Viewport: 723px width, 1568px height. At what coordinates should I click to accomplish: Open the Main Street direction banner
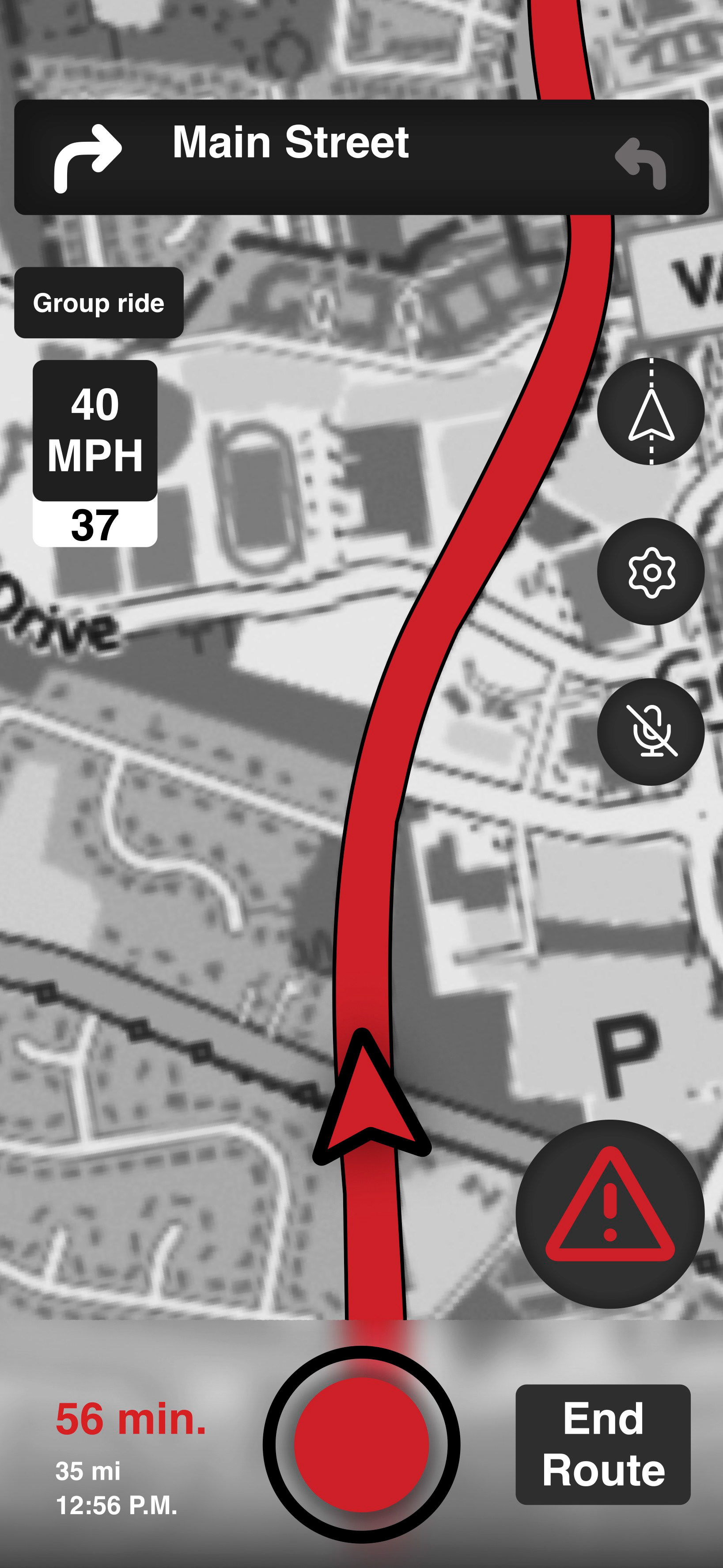291,144
